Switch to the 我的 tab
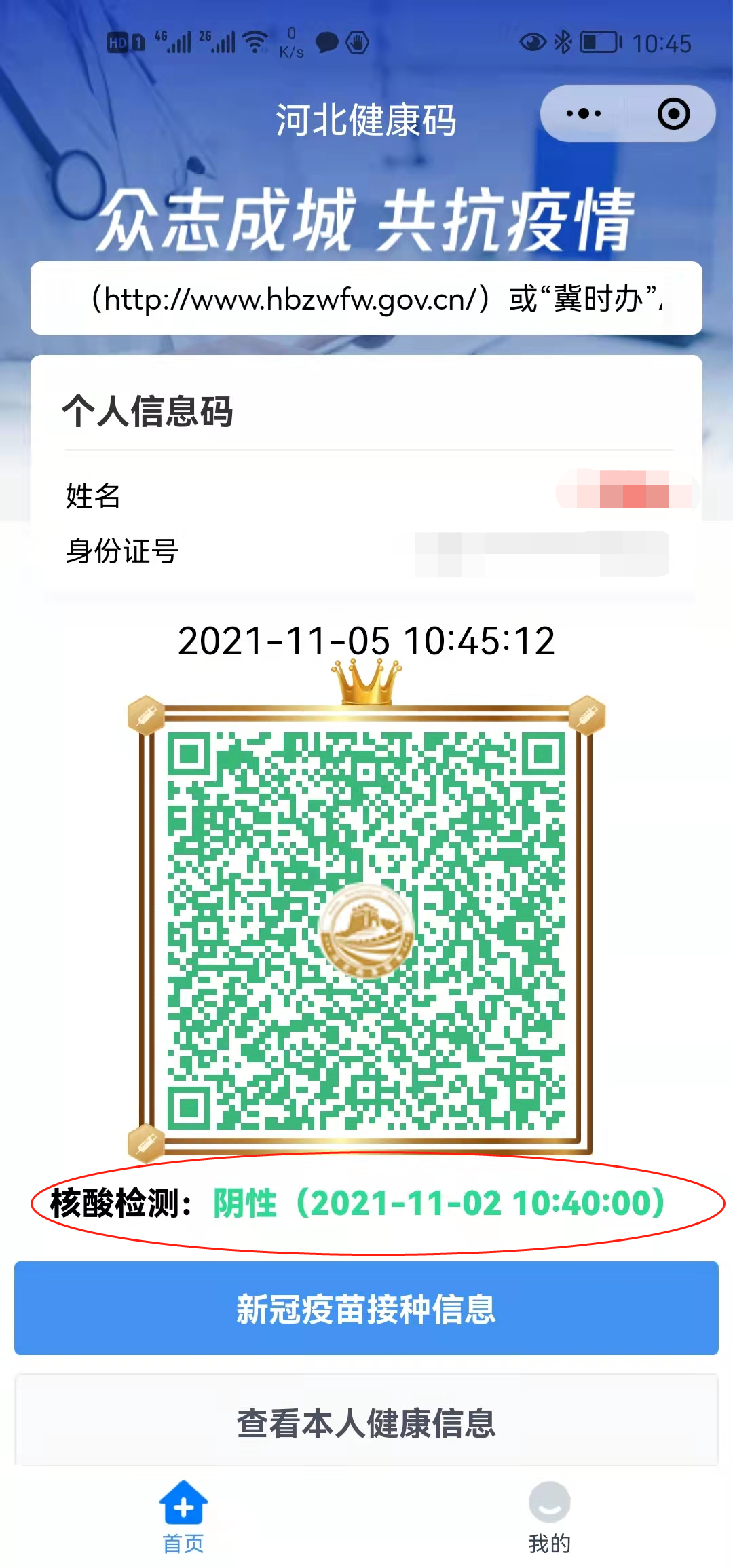 549,1517
